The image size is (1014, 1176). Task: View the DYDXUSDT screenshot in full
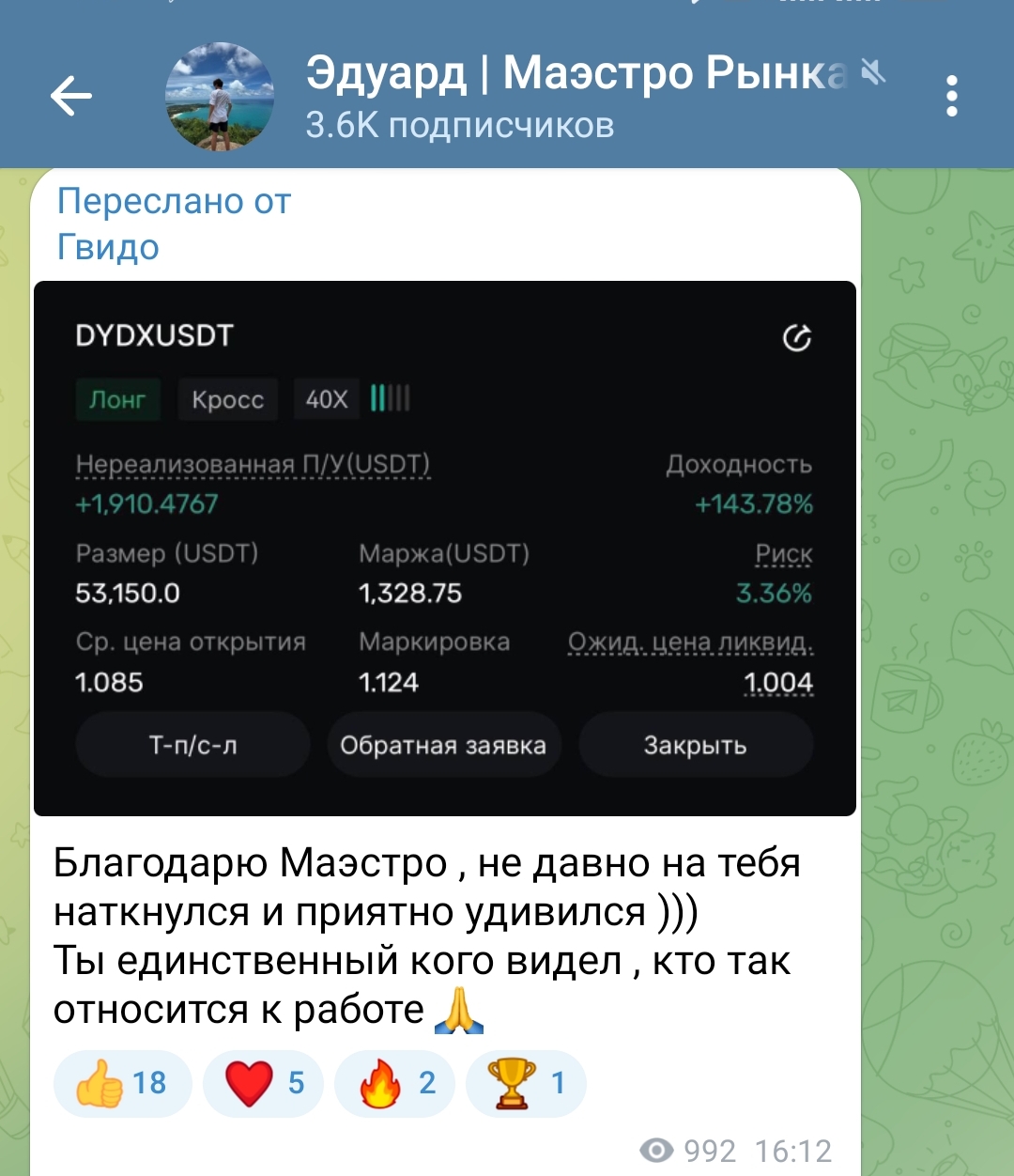[x=444, y=548]
